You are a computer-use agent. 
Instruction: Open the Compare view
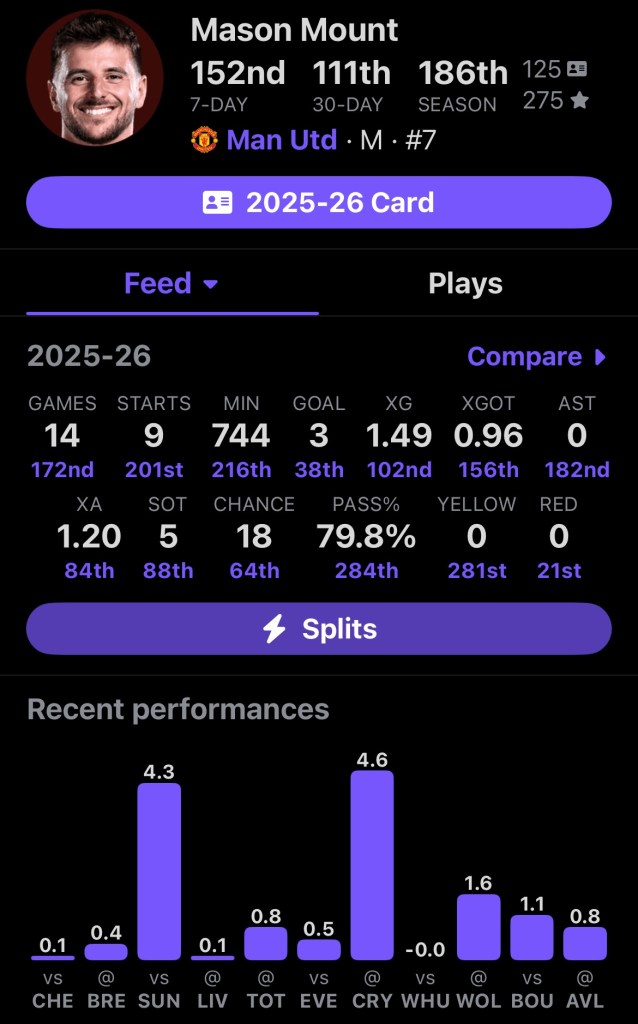point(536,357)
